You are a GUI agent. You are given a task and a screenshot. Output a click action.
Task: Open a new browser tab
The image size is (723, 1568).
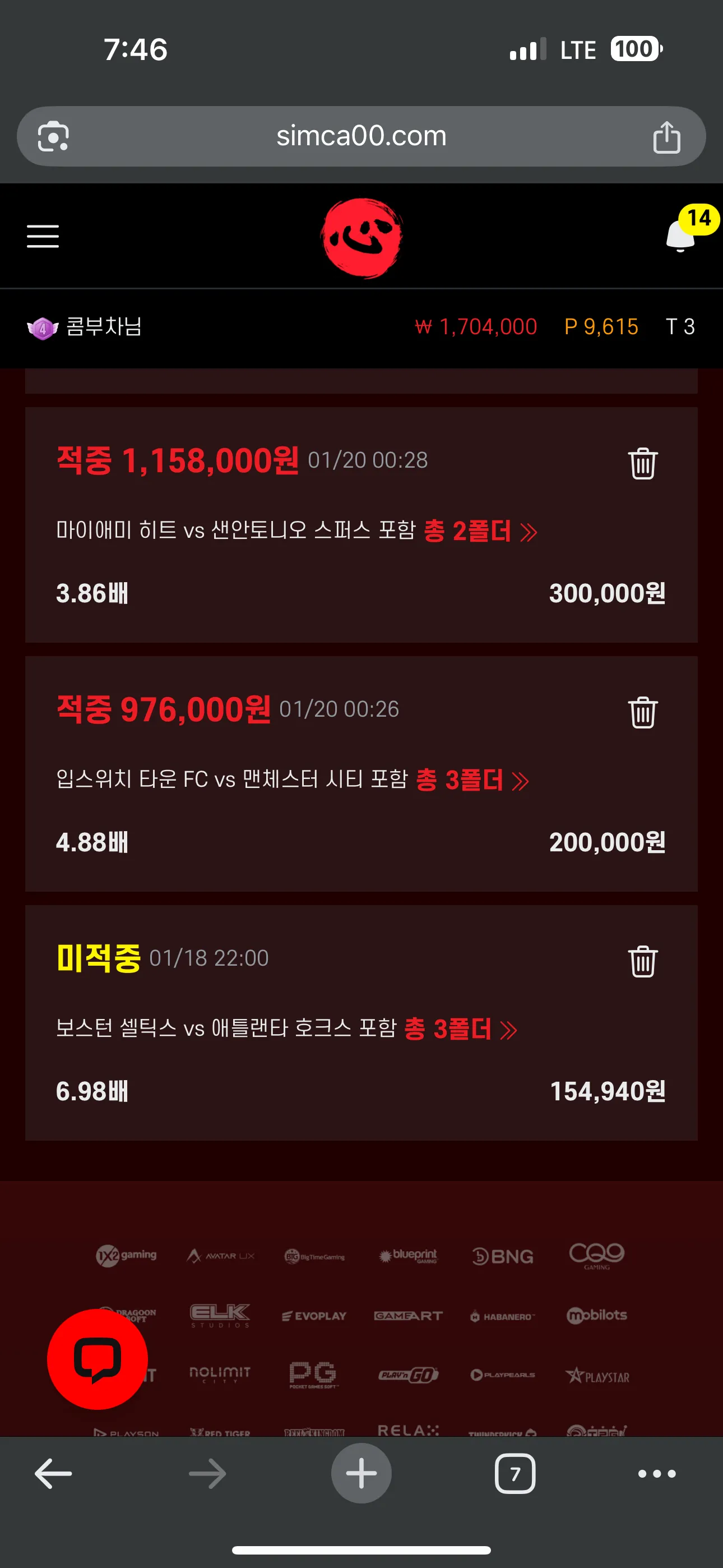click(x=361, y=1473)
